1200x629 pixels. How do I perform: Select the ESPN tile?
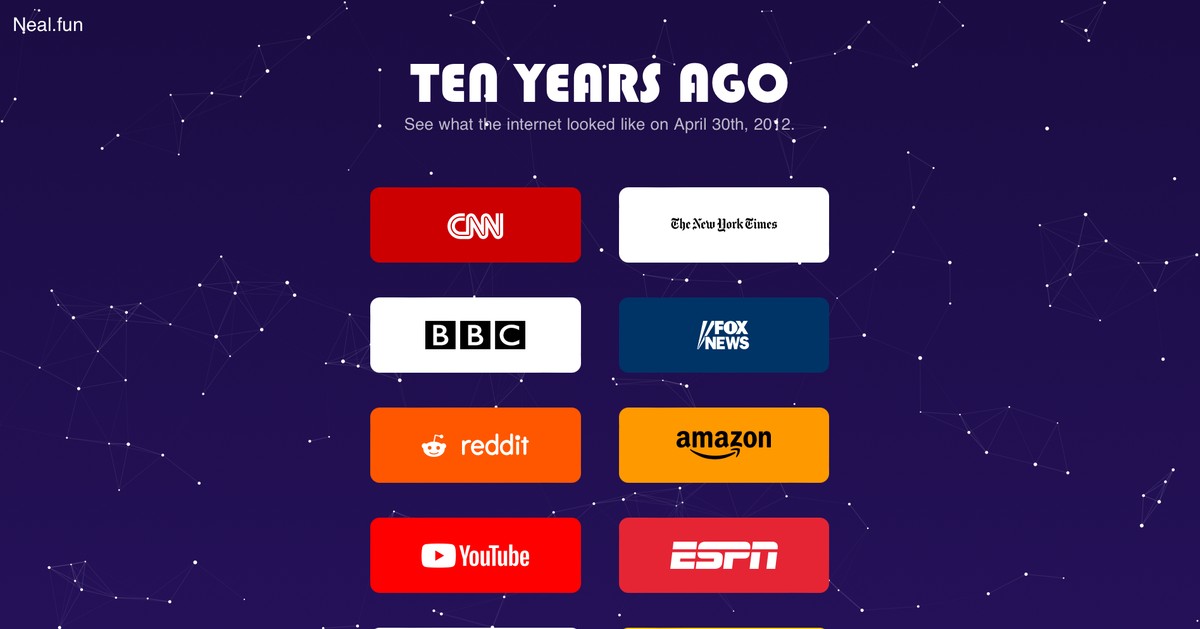(x=723, y=555)
